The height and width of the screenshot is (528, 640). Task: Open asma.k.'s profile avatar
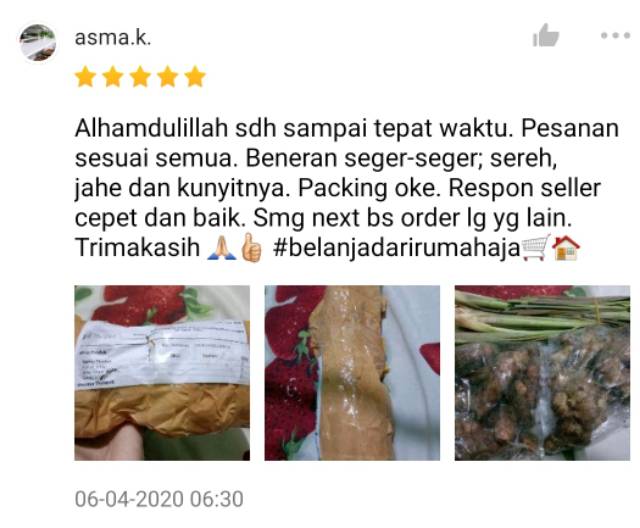click(x=38, y=43)
